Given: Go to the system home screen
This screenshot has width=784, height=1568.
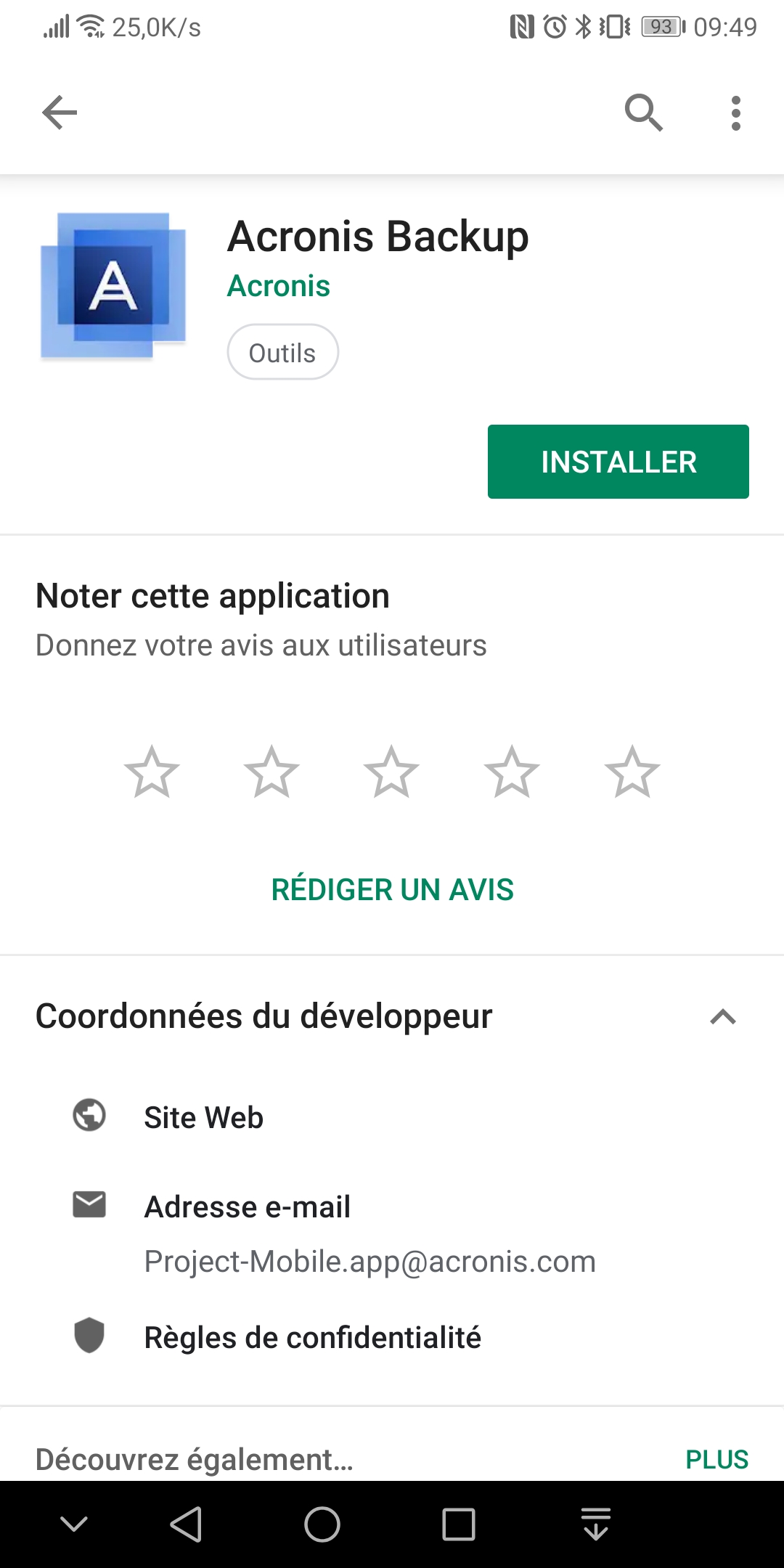Looking at the screenshot, I should (x=322, y=1524).
